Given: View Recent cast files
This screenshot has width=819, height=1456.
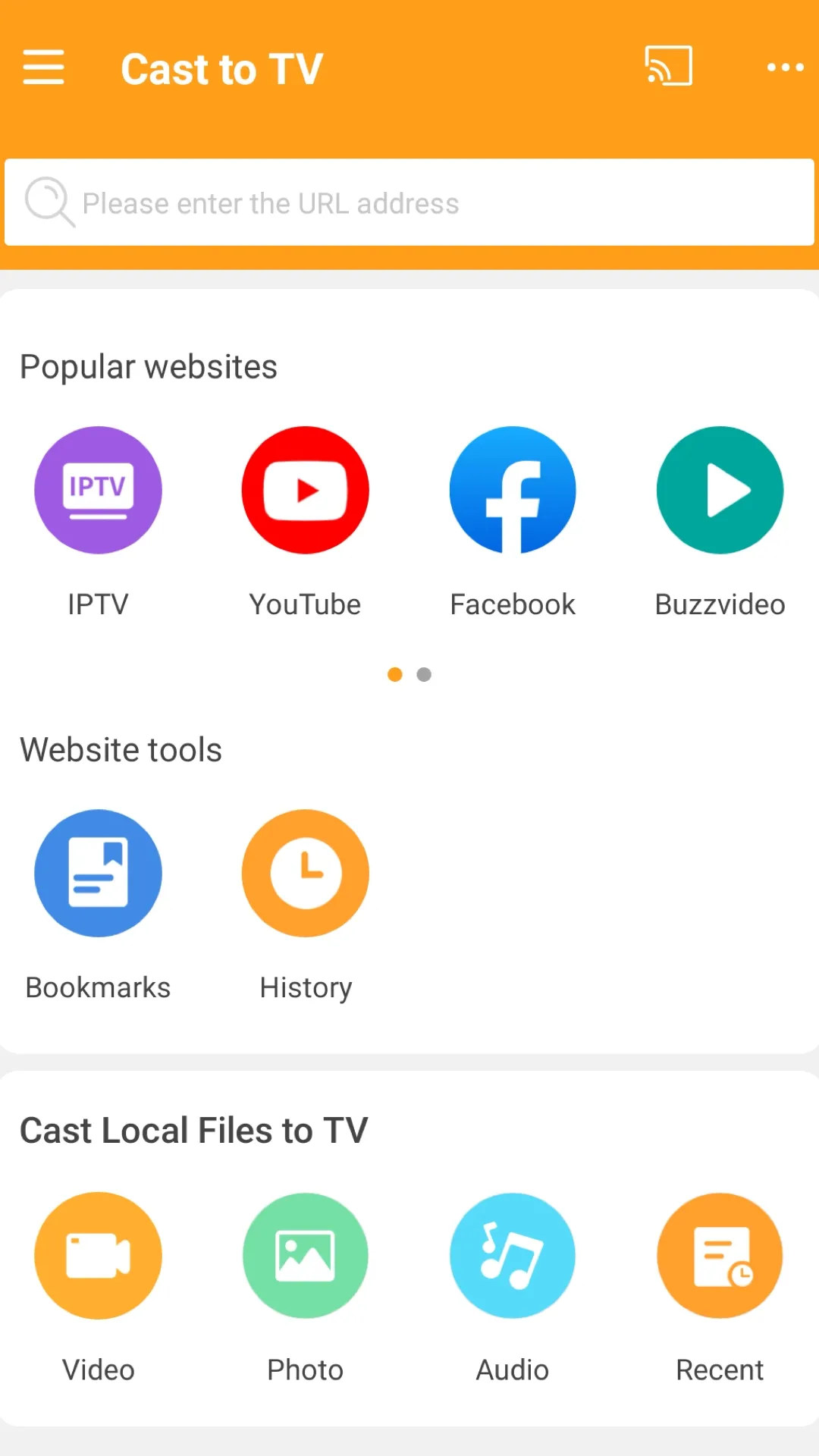Looking at the screenshot, I should [x=720, y=1255].
